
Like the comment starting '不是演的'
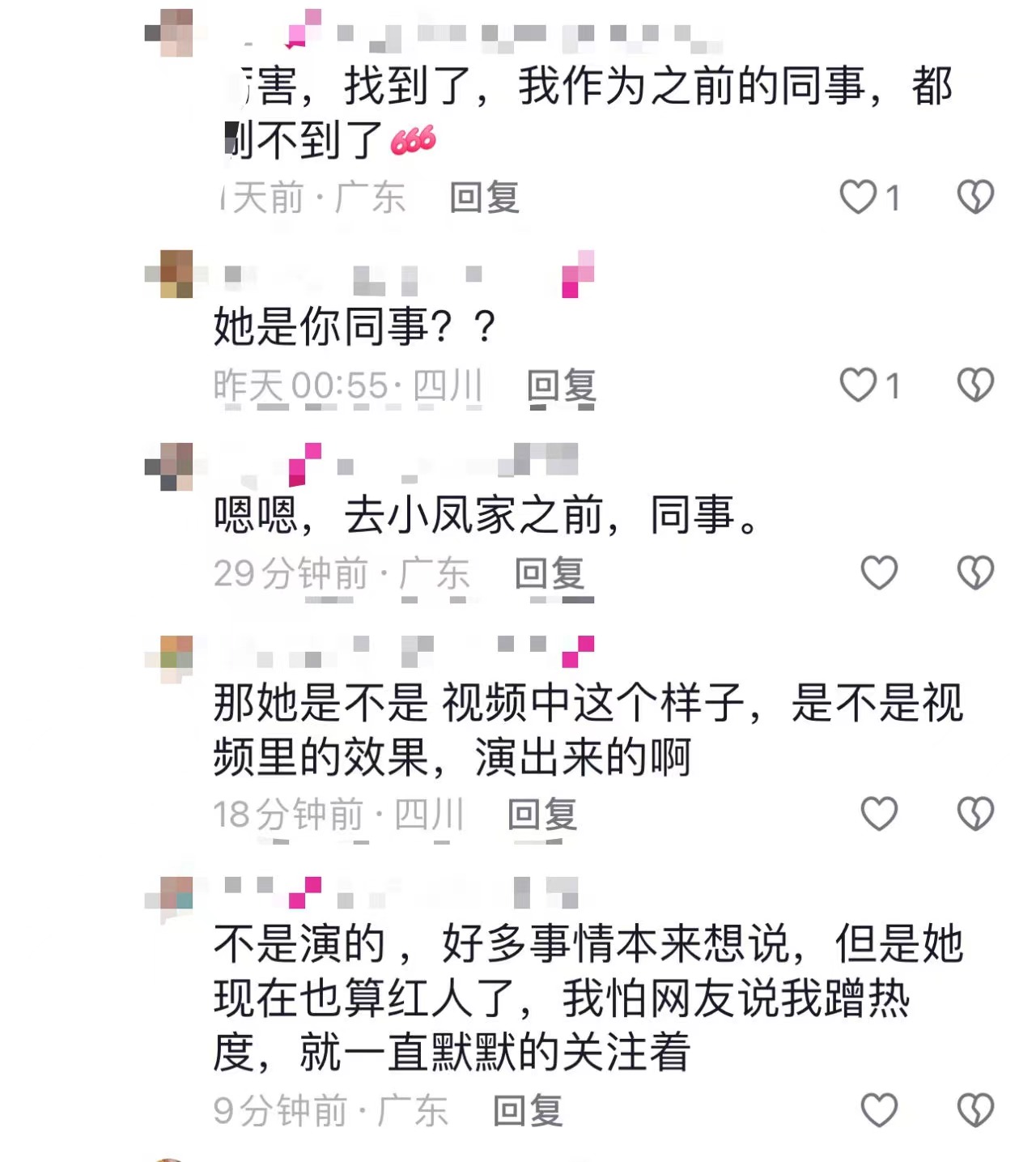[879, 1110]
